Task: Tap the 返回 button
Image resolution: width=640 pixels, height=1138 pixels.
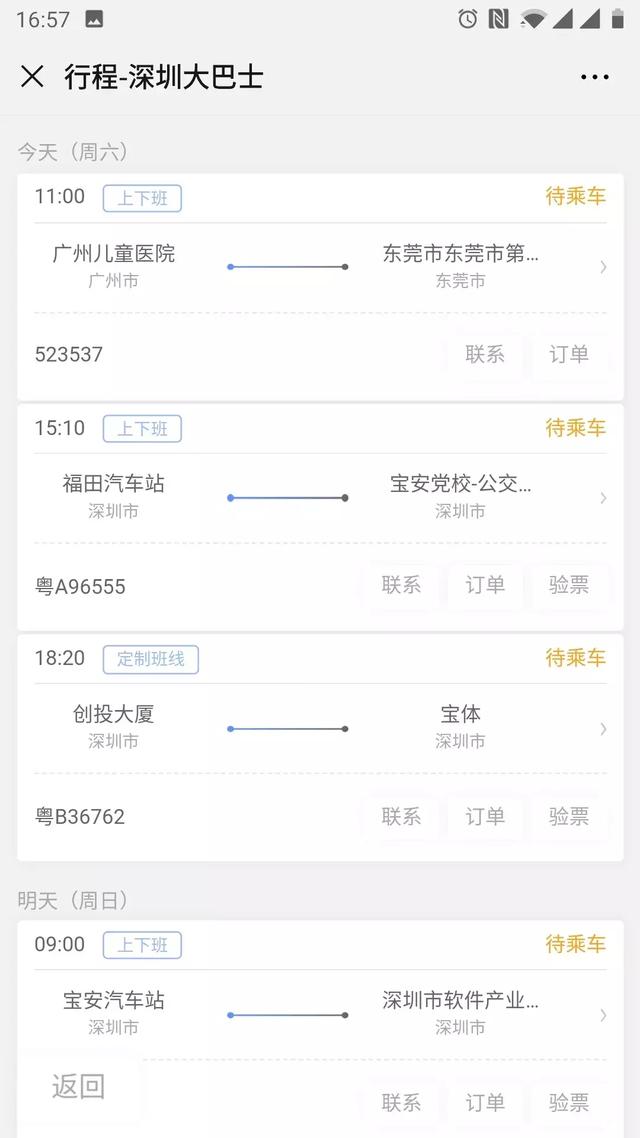Action: click(x=78, y=1086)
